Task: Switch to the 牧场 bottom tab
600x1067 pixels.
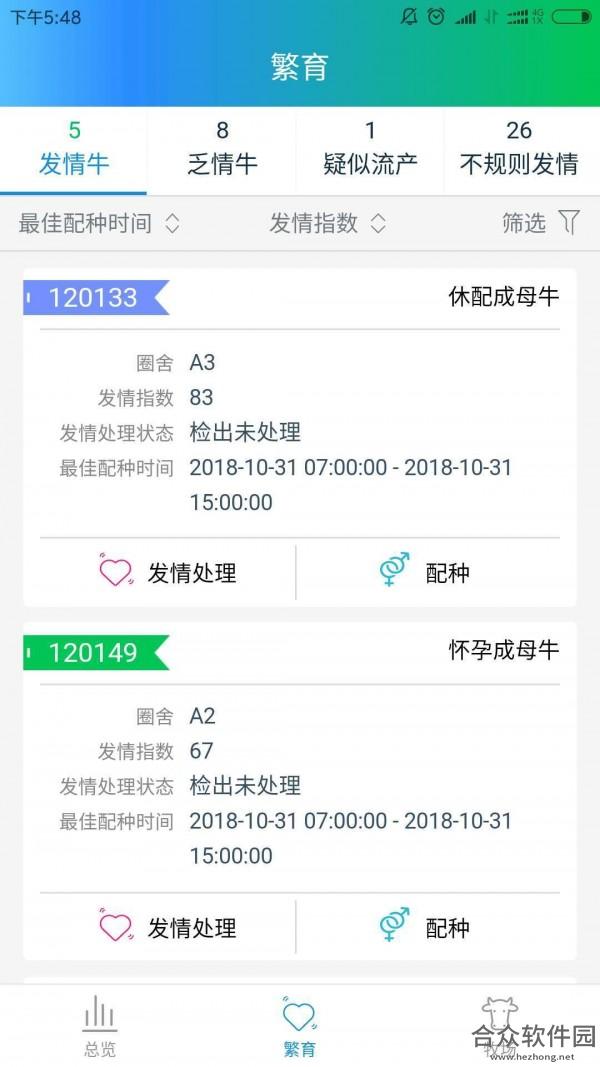Action: (x=500, y=1026)
